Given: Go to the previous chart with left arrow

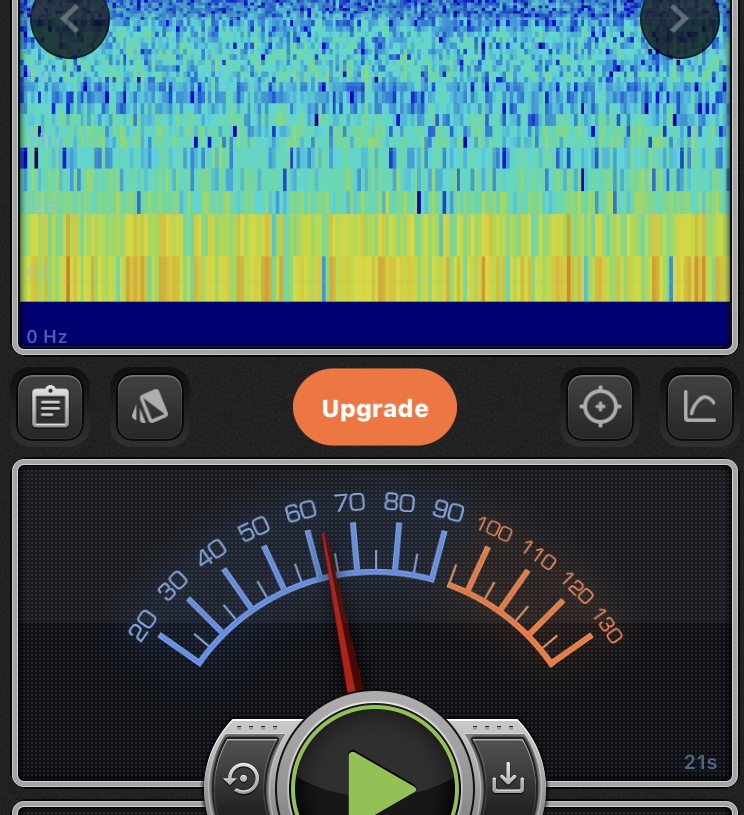Looking at the screenshot, I should coord(69,19).
